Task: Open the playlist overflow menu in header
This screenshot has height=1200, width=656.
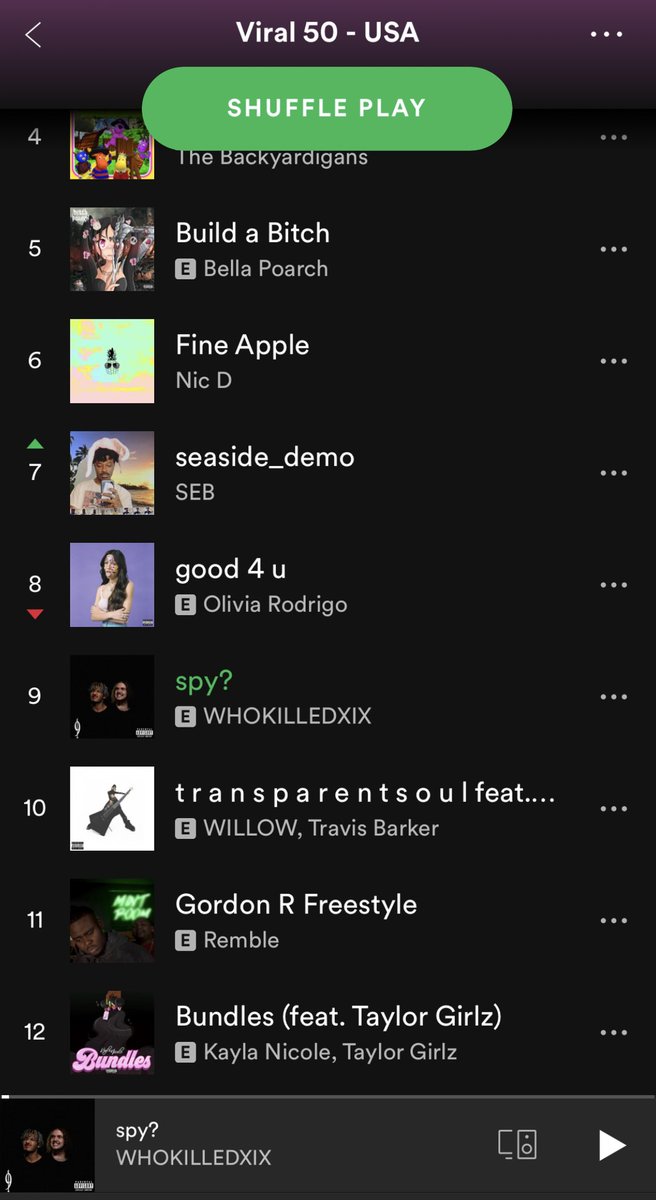Action: pyautogui.click(x=606, y=35)
